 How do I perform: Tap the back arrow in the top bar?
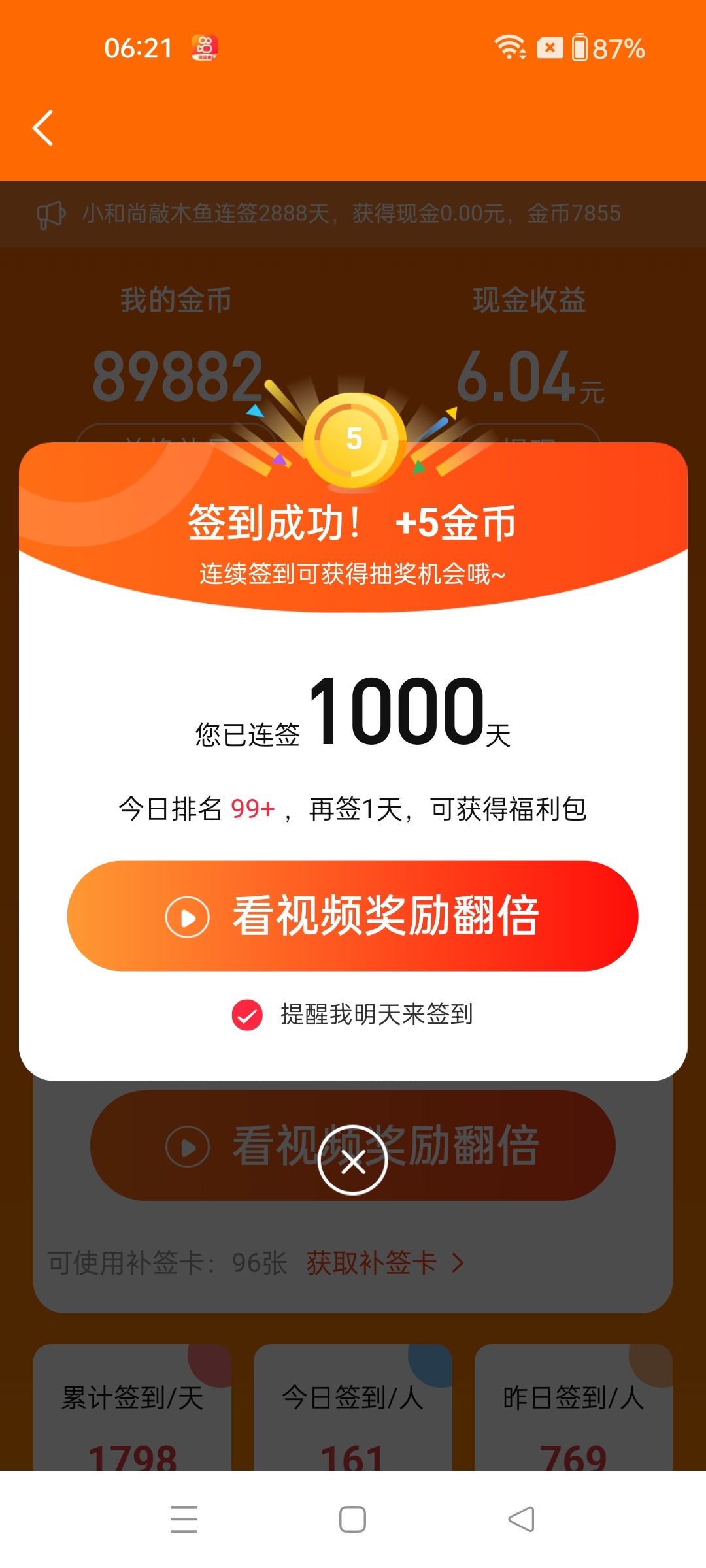click(x=43, y=128)
